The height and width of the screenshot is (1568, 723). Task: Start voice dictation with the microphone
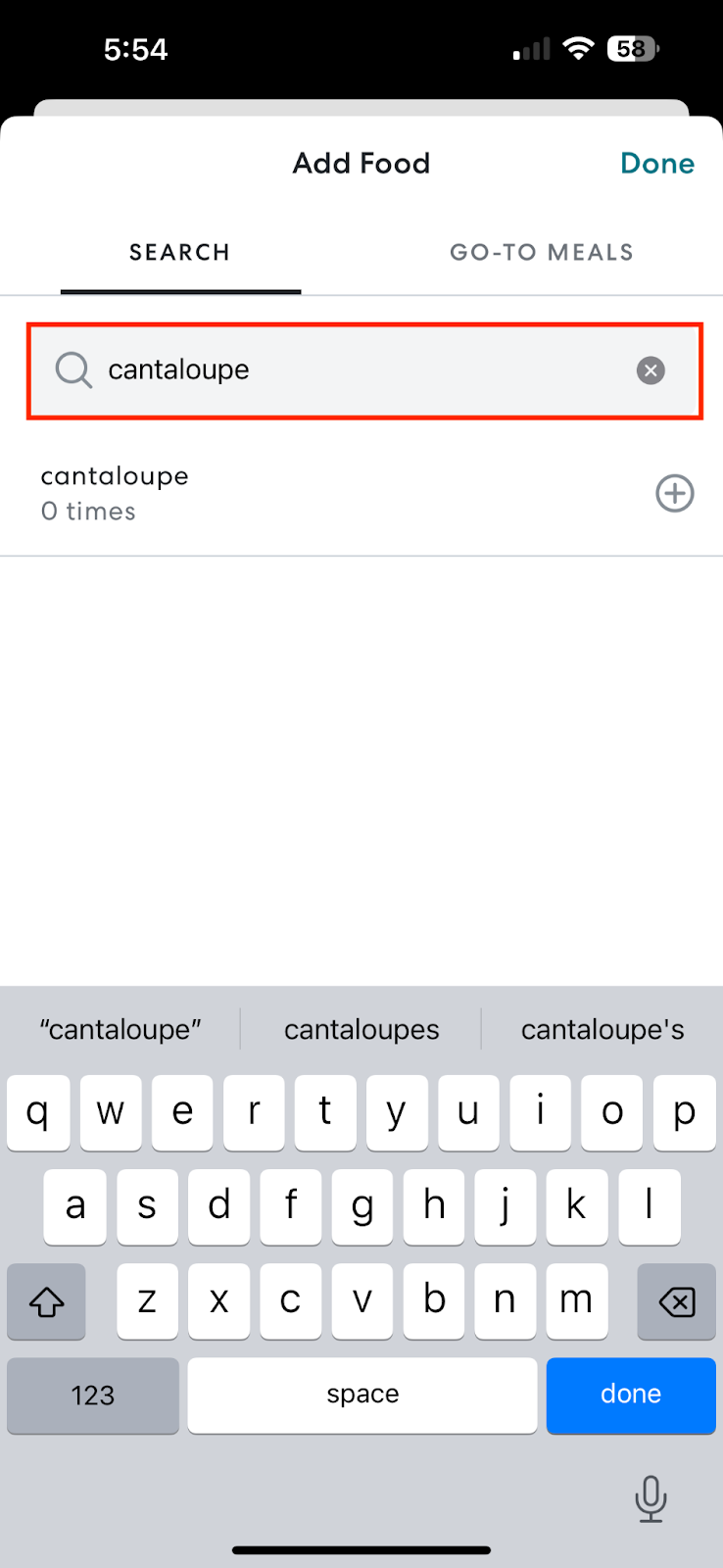tap(651, 1498)
